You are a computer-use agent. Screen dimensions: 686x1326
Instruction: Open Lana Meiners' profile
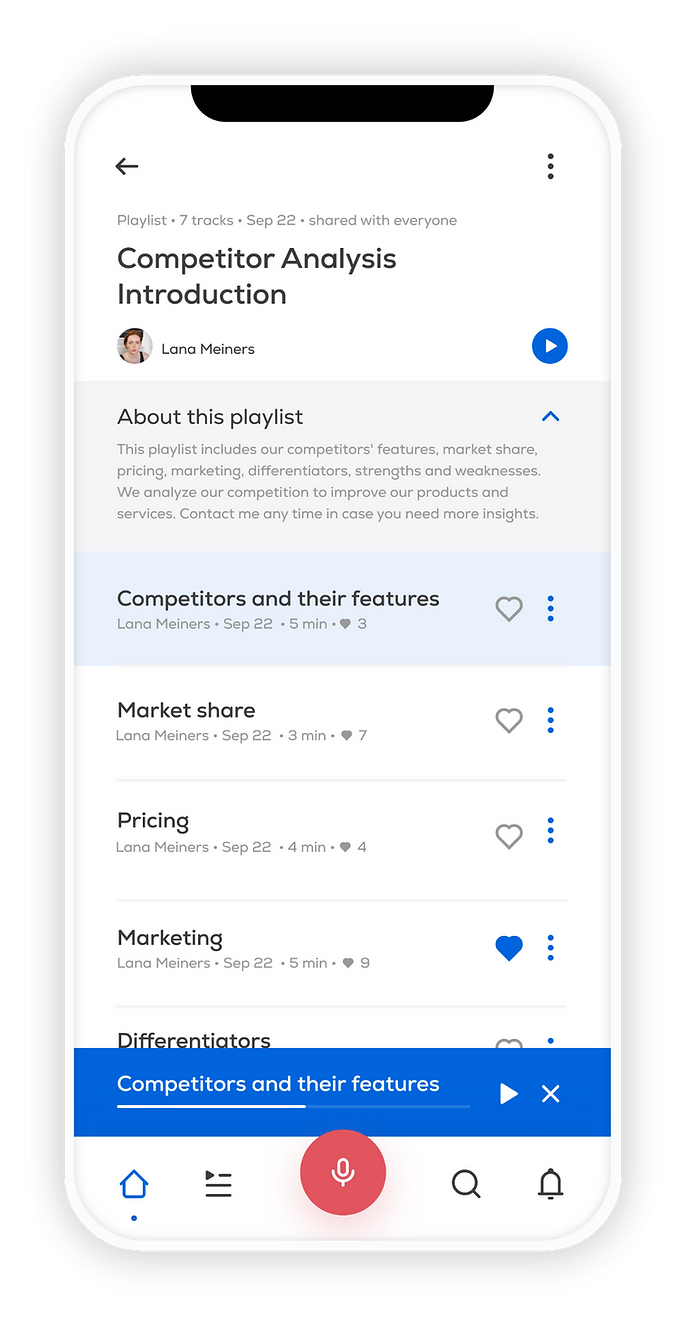(x=186, y=347)
